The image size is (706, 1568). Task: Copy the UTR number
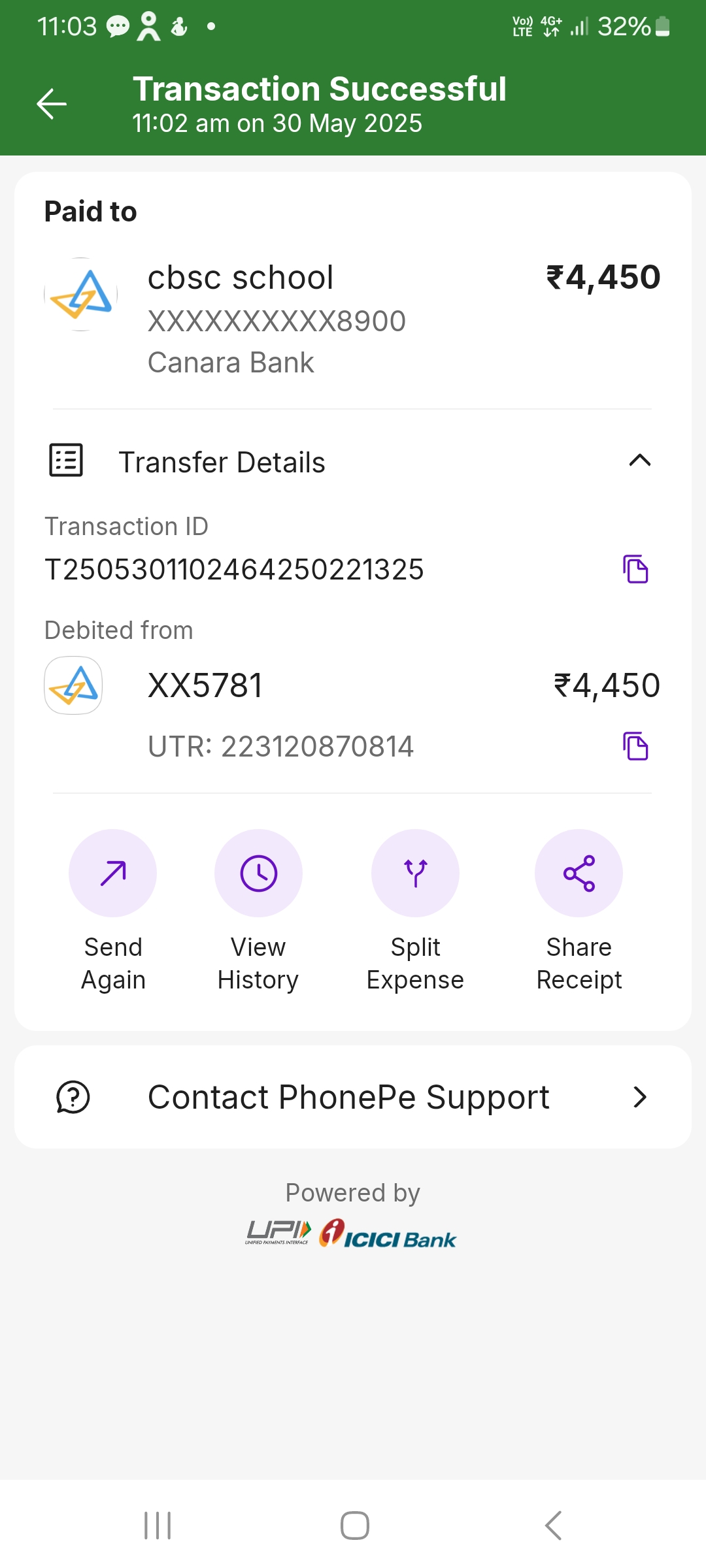pos(635,746)
